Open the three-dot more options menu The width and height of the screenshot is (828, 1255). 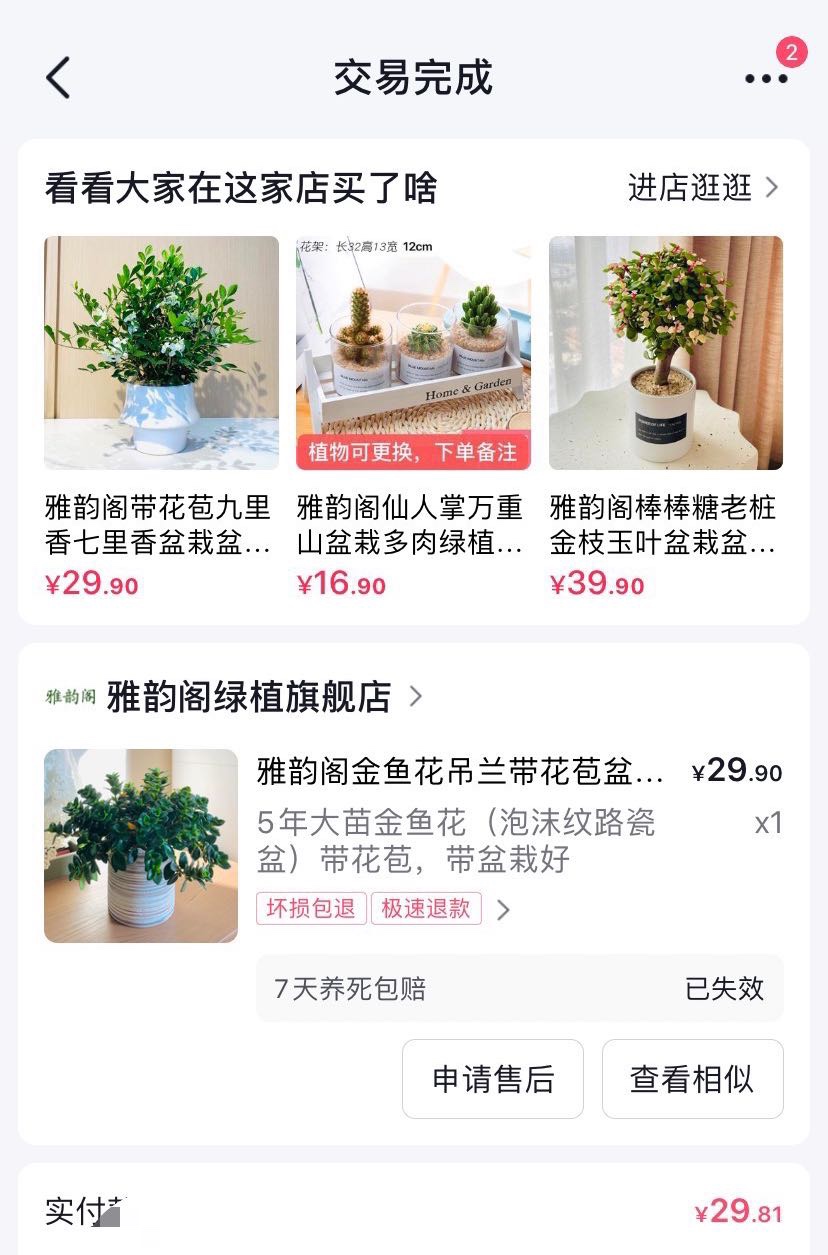tap(765, 78)
